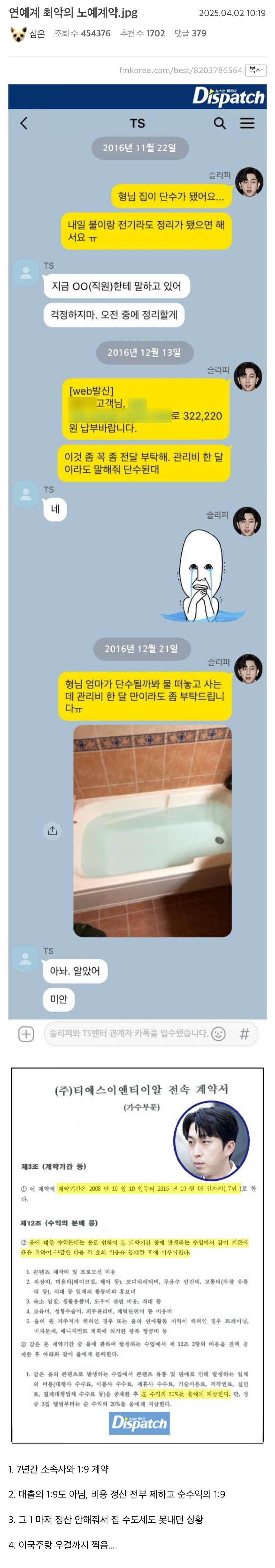
Task: Copy the post URL with 복사 button
Action: 256,70
